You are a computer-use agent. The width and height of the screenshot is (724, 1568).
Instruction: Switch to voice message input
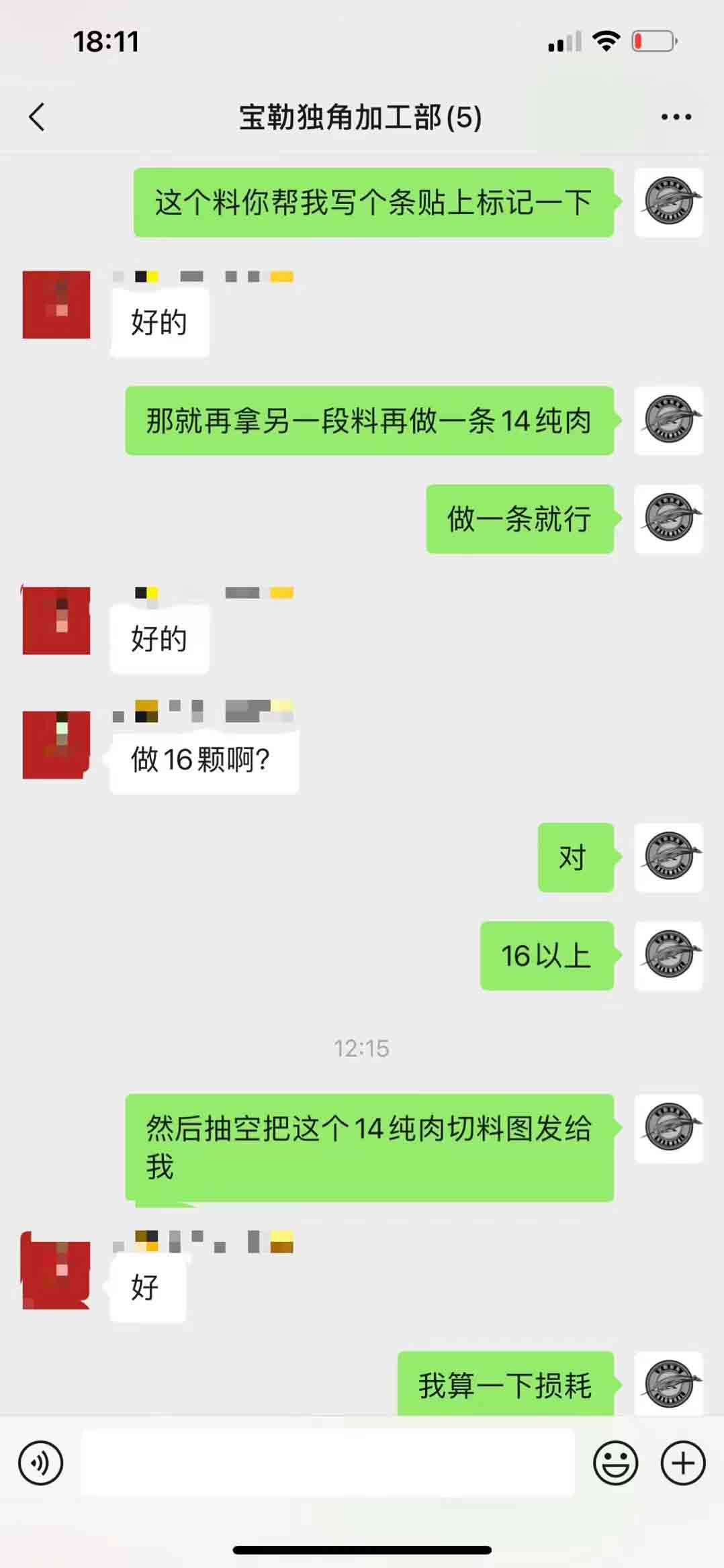click(x=40, y=1463)
